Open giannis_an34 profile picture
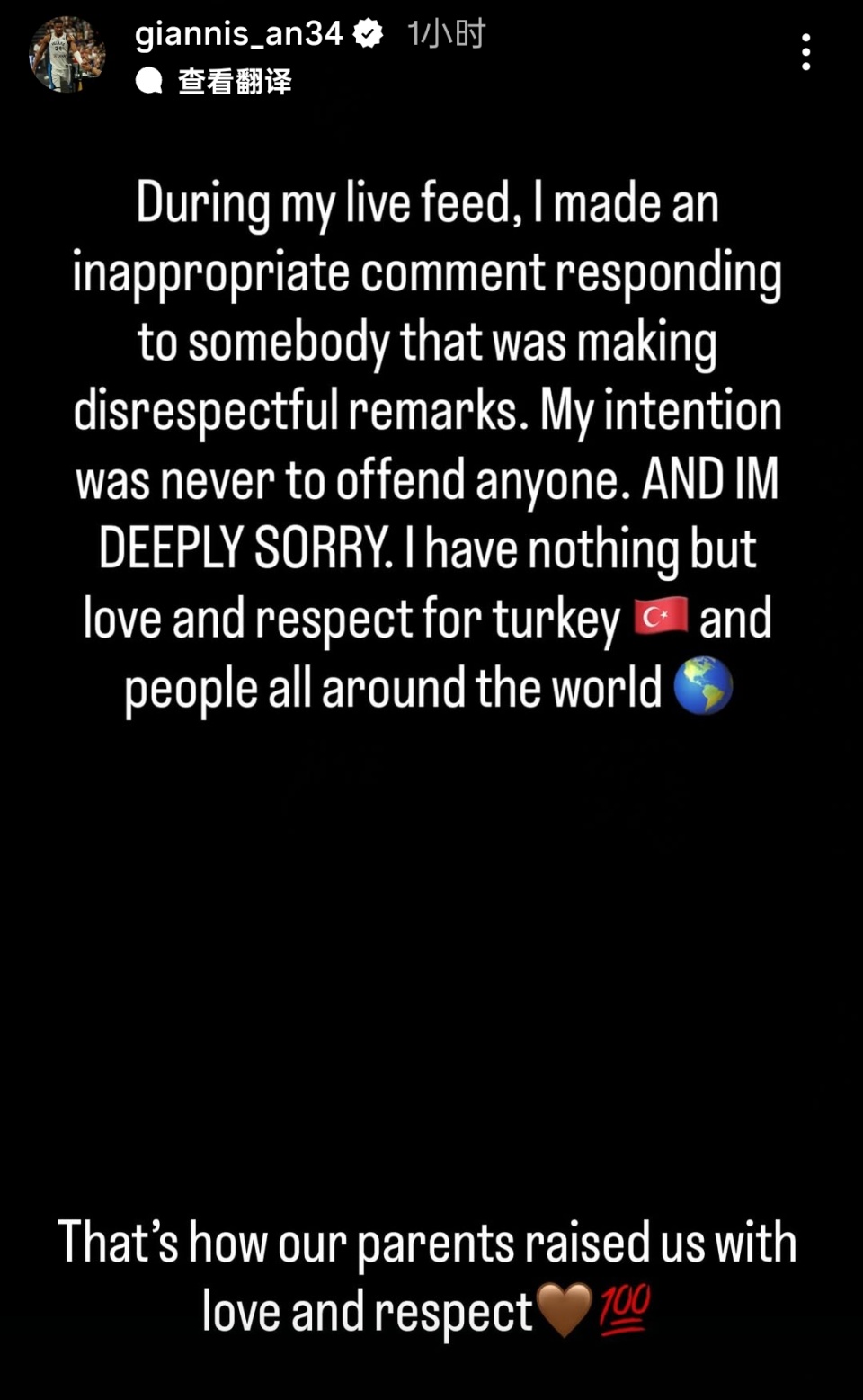Screen dimensions: 863x1400 [67, 55]
